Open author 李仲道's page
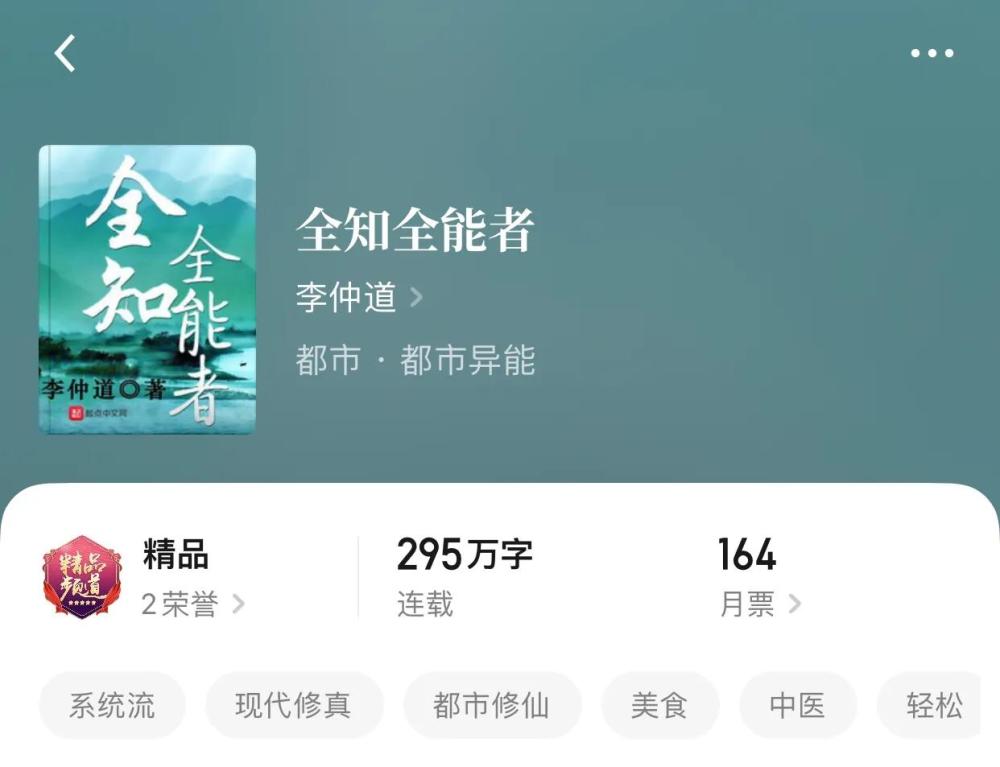This screenshot has height=767, width=1000. [x=359, y=297]
